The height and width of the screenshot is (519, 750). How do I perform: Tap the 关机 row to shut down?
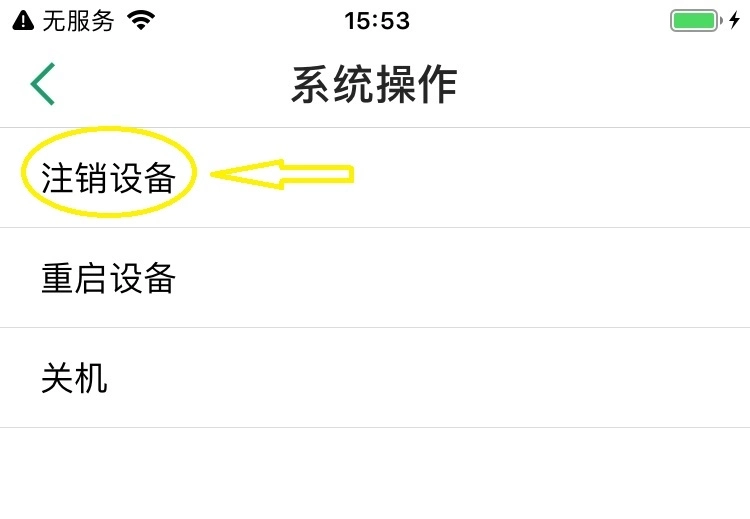(x=75, y=378)
